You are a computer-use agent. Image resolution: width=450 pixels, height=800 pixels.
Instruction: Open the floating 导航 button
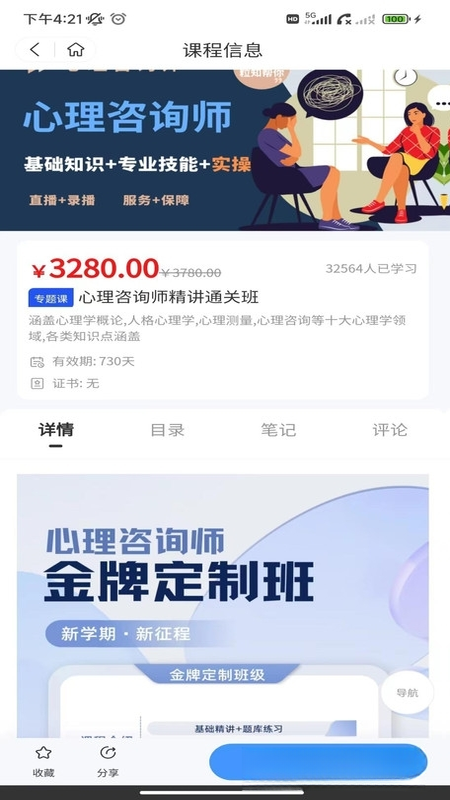tap(407, 692)
